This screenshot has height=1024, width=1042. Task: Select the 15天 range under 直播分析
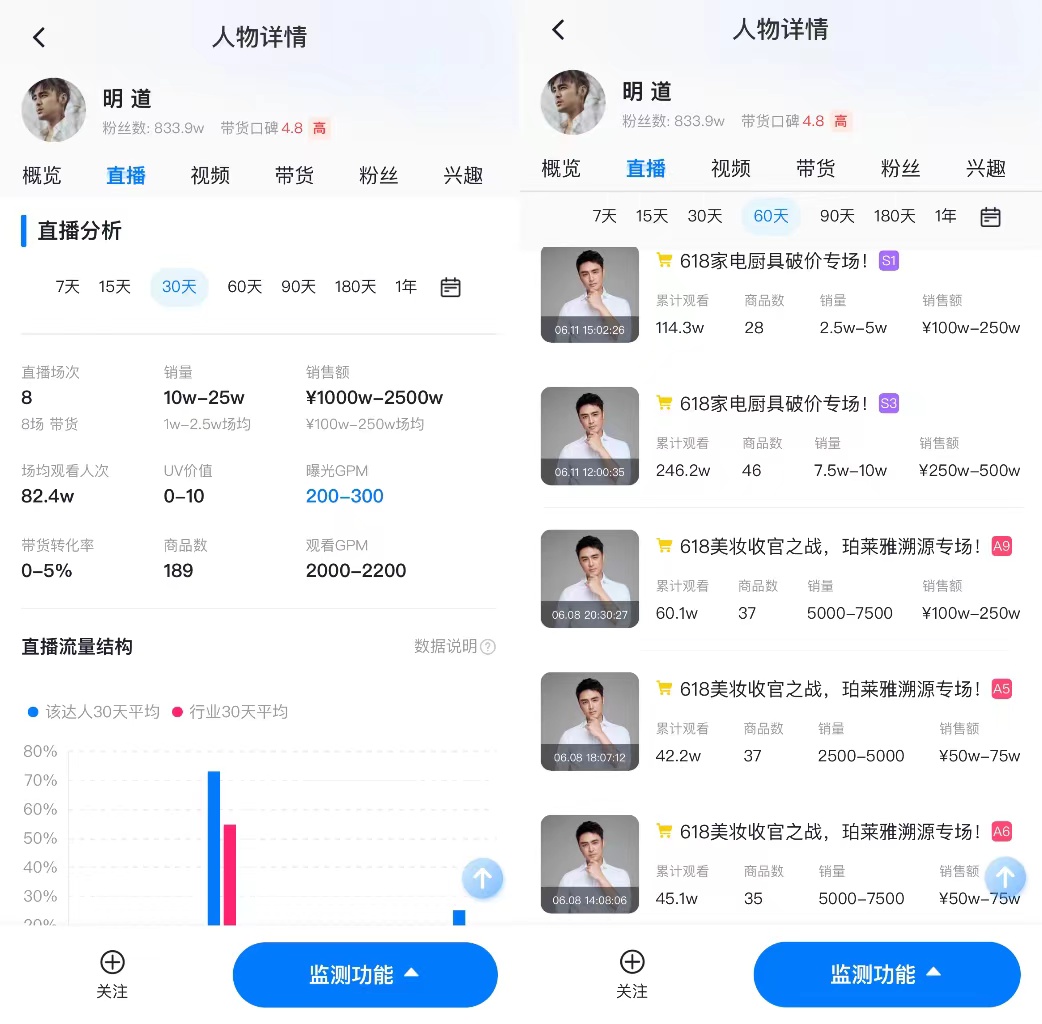tap(114, 287)
